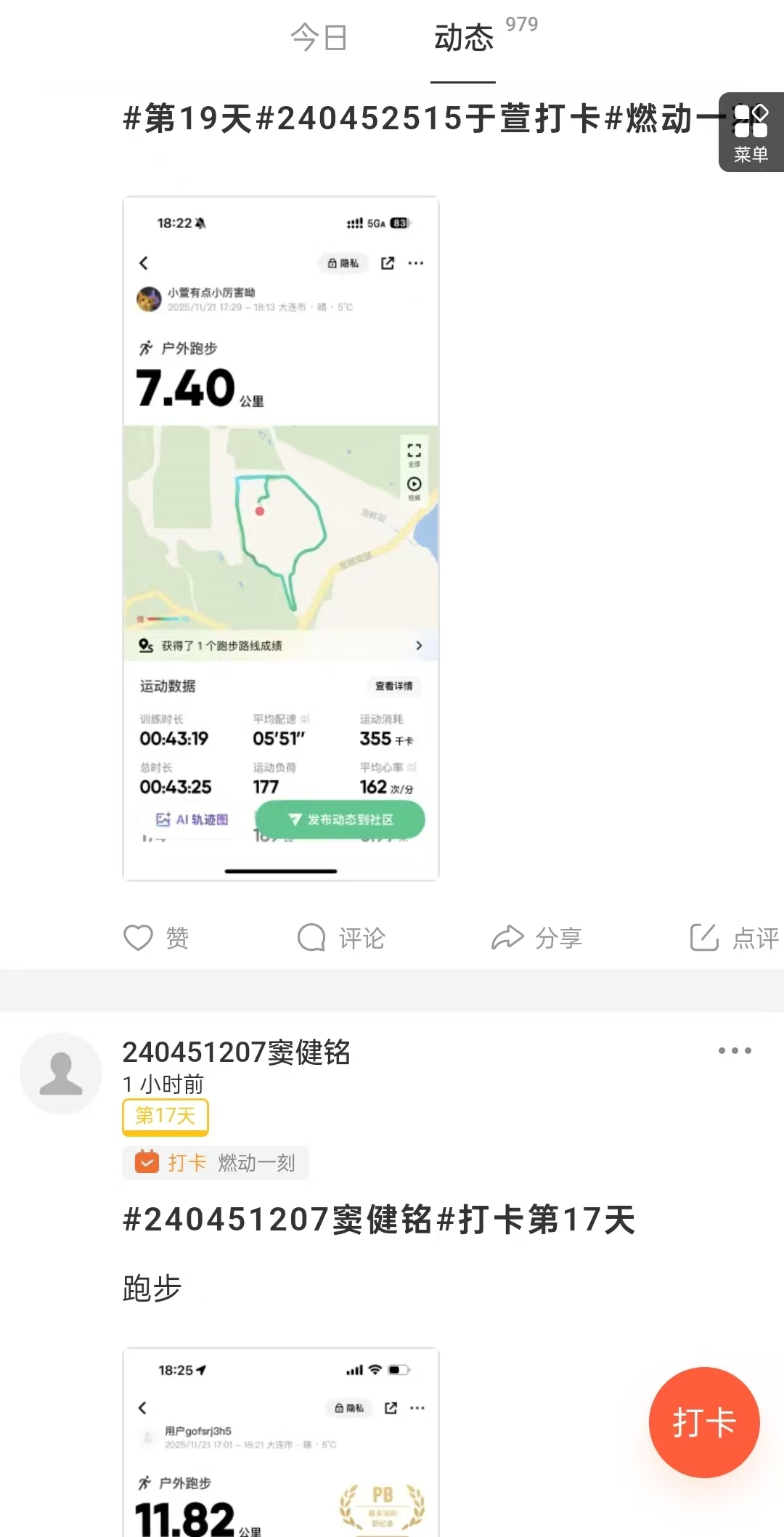Open 240451207窦健铭's profile avatar

tap(61, 1073)
